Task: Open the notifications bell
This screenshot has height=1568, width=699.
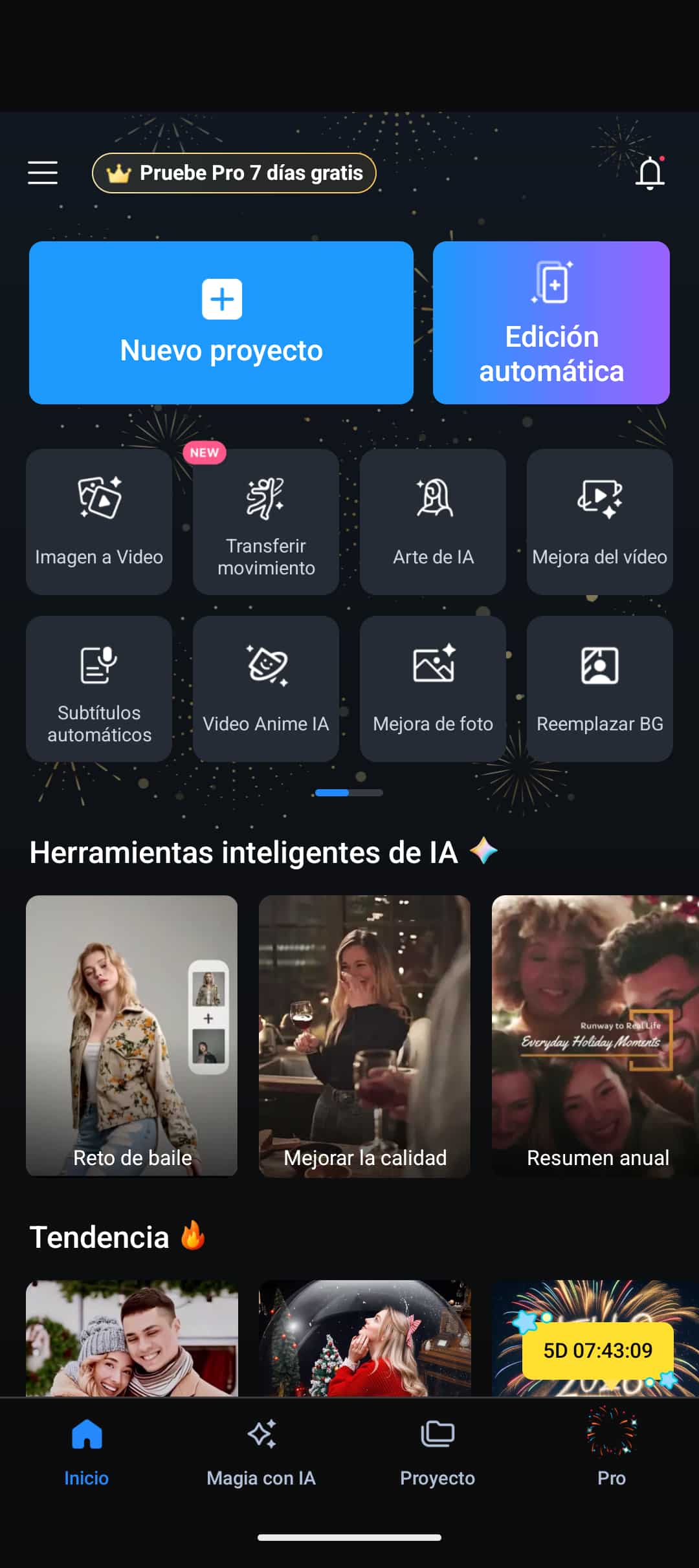Action: (x=650, y=173)
